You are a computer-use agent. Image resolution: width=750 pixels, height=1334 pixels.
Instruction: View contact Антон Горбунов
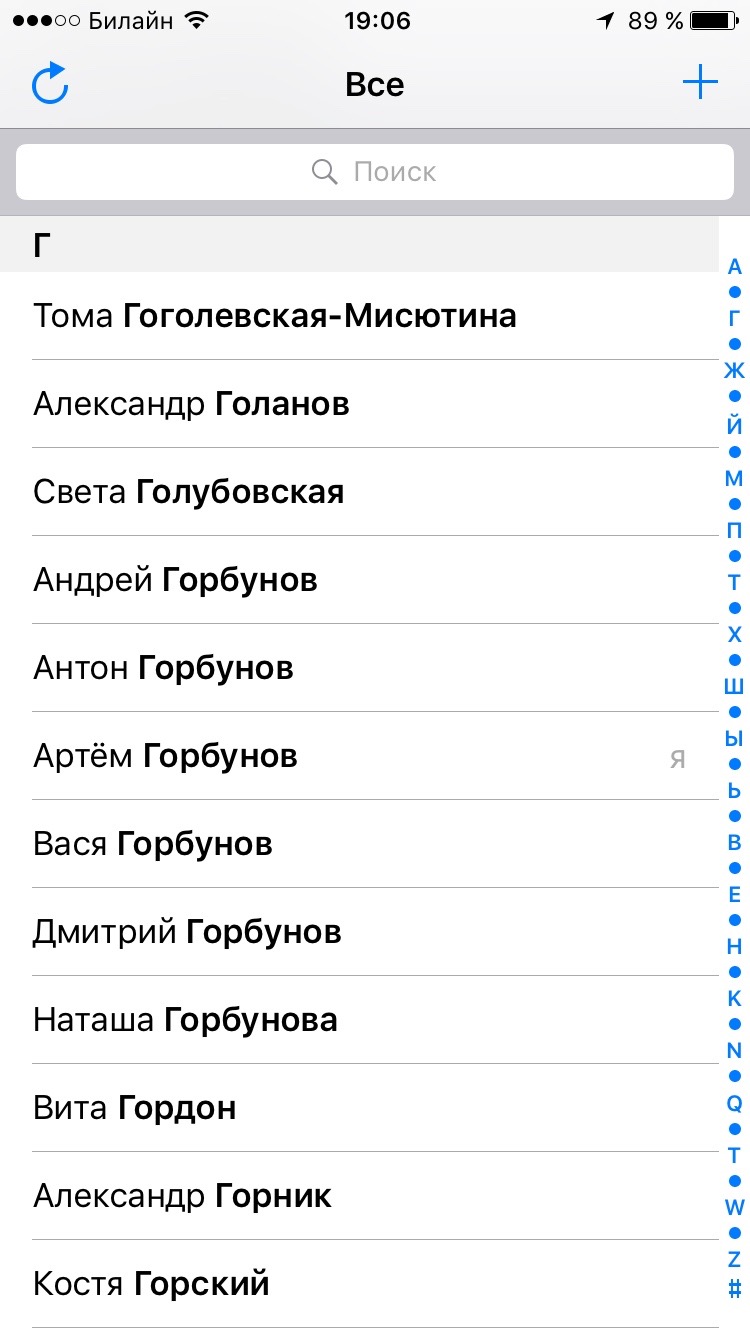click(164, 668)
